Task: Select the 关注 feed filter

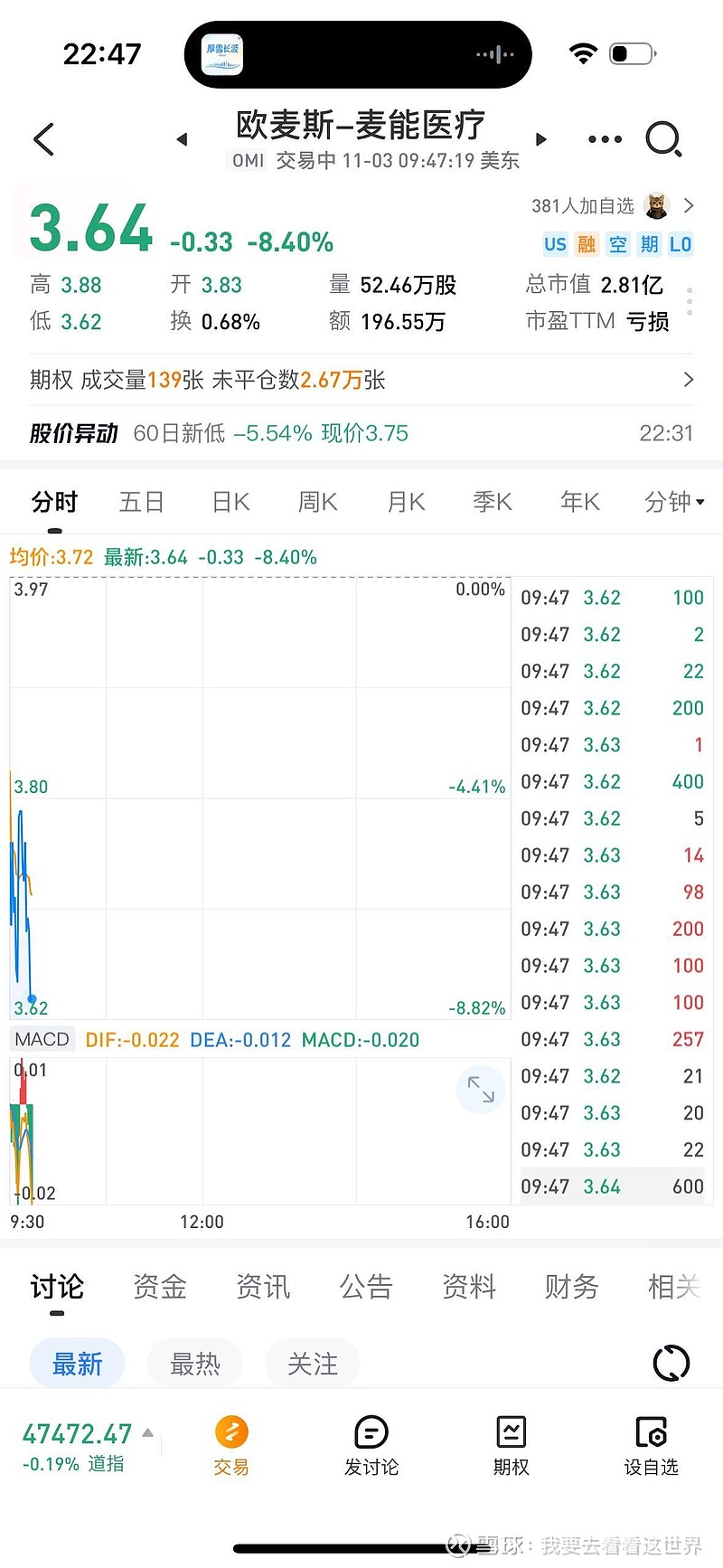Action: (312, 1362)
